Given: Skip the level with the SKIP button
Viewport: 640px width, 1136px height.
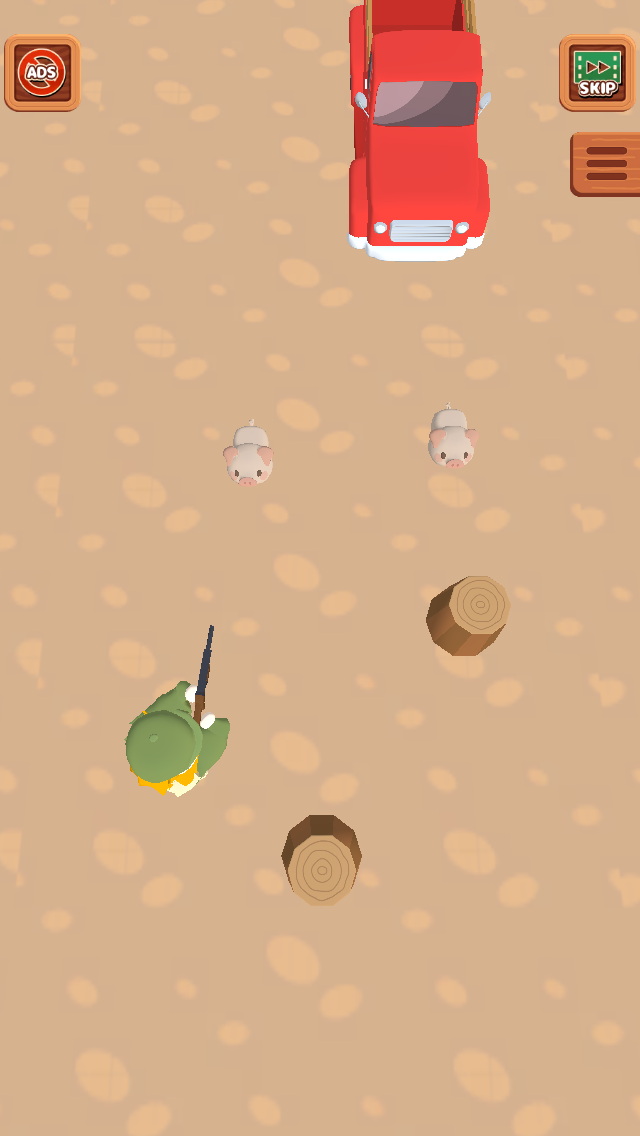Looking at the screenshot, I should 597,73.
